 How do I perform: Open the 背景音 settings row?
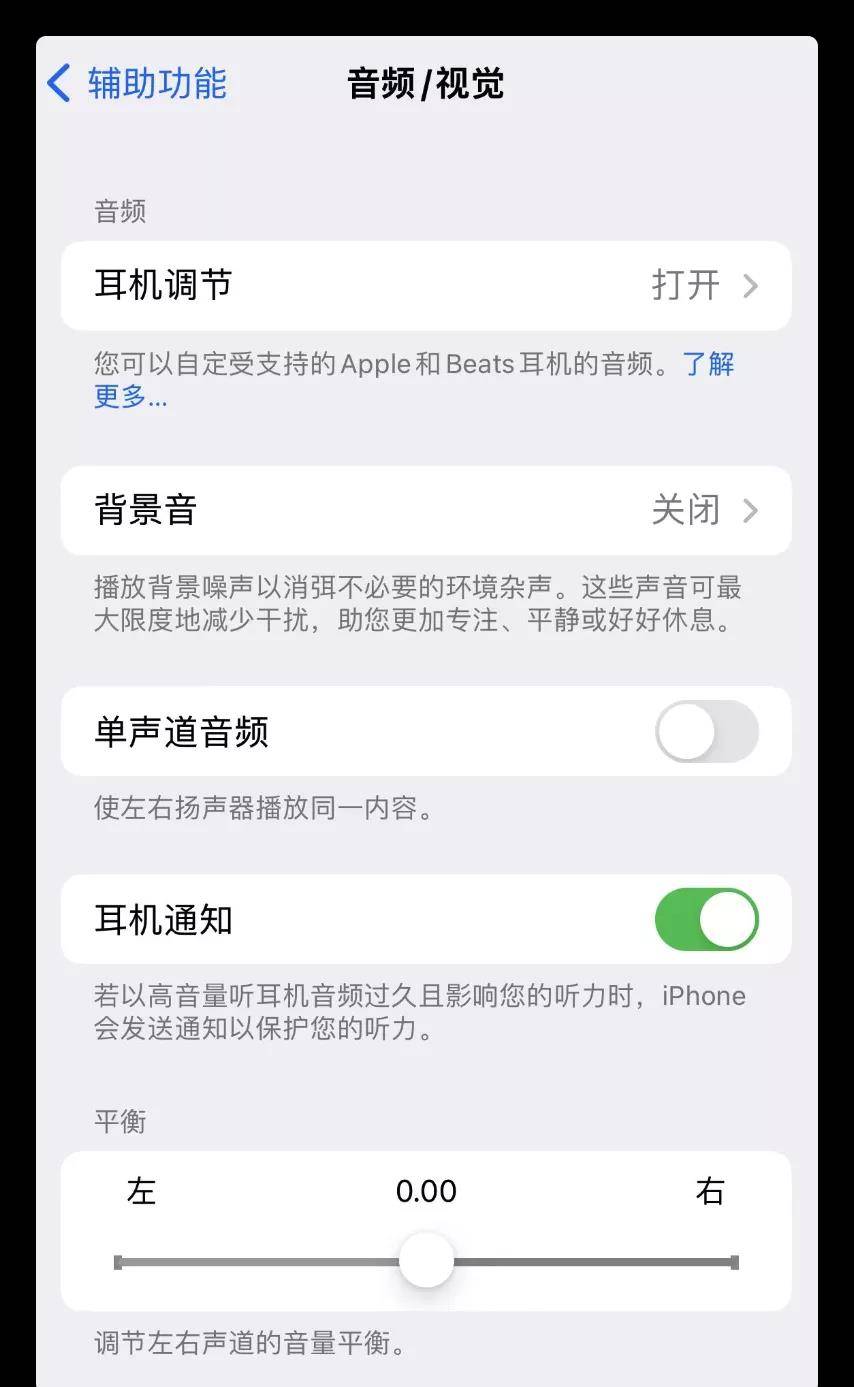click(x=426, y=511)
